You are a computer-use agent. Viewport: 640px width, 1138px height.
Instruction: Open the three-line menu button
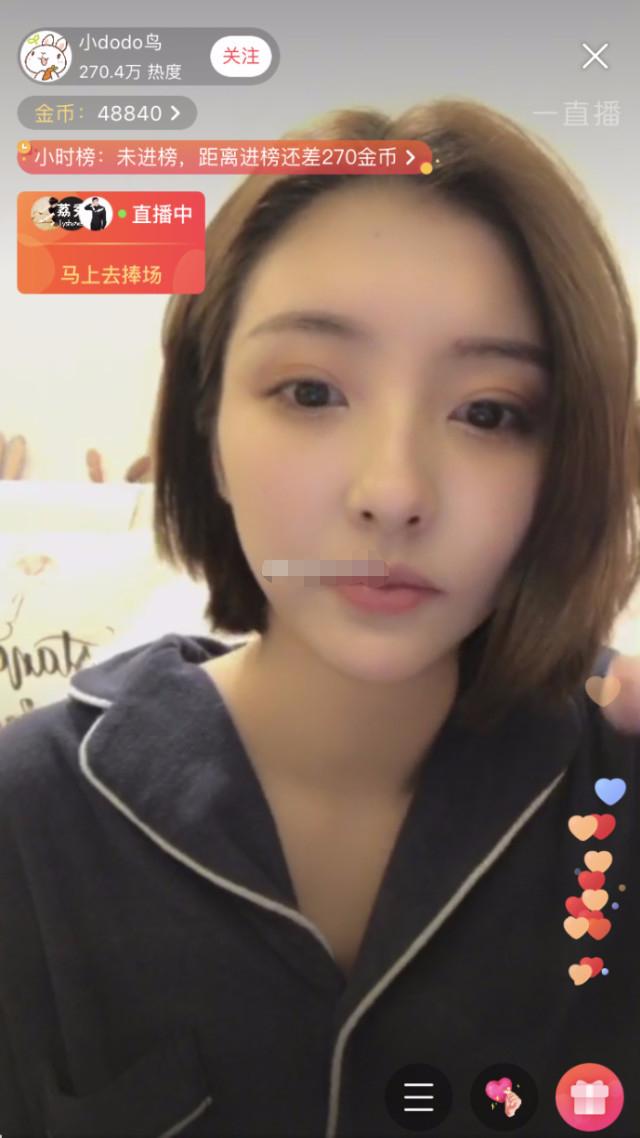click(x=419, y=1097)
